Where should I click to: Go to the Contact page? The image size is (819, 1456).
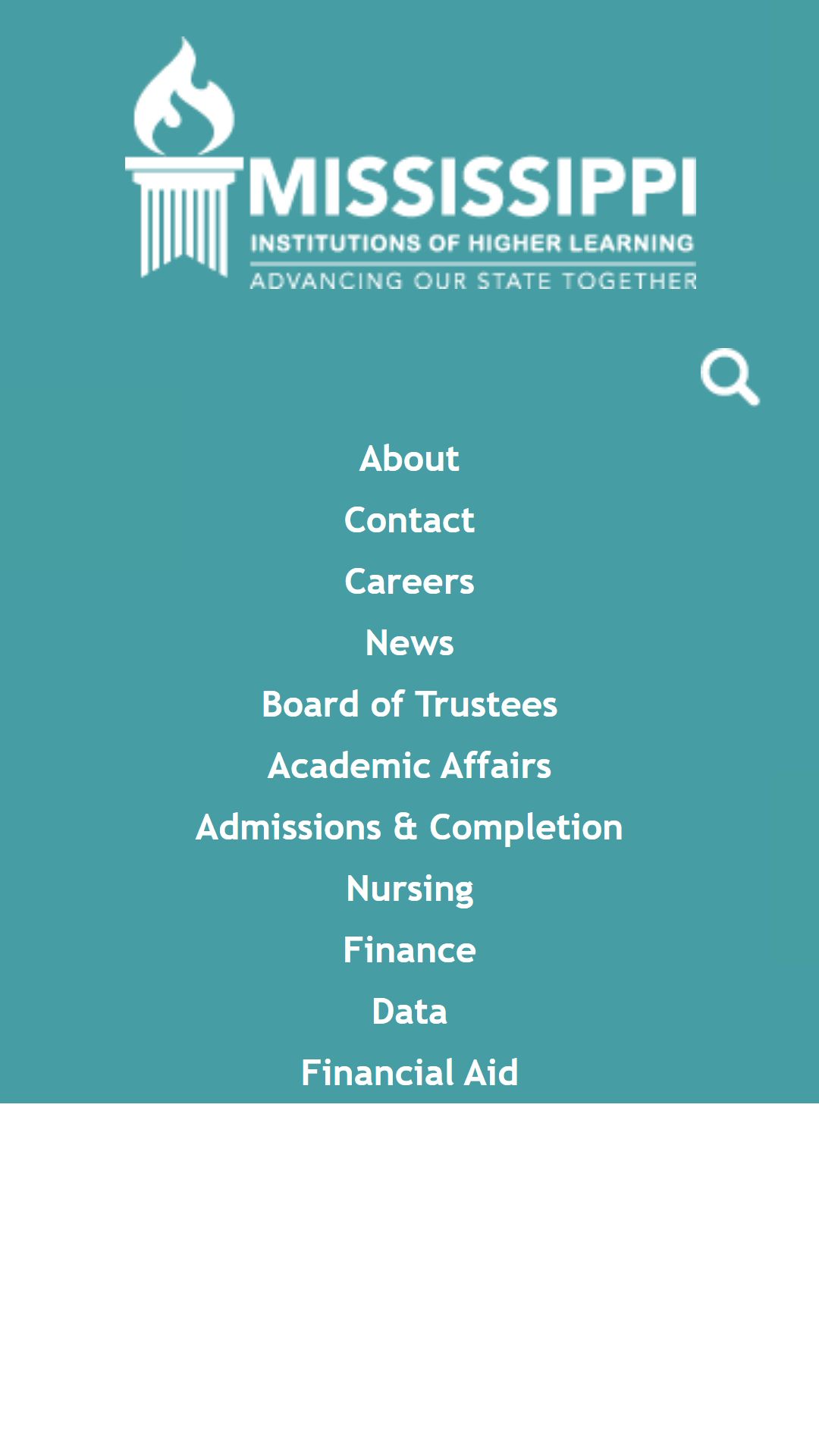pos(409,520)
